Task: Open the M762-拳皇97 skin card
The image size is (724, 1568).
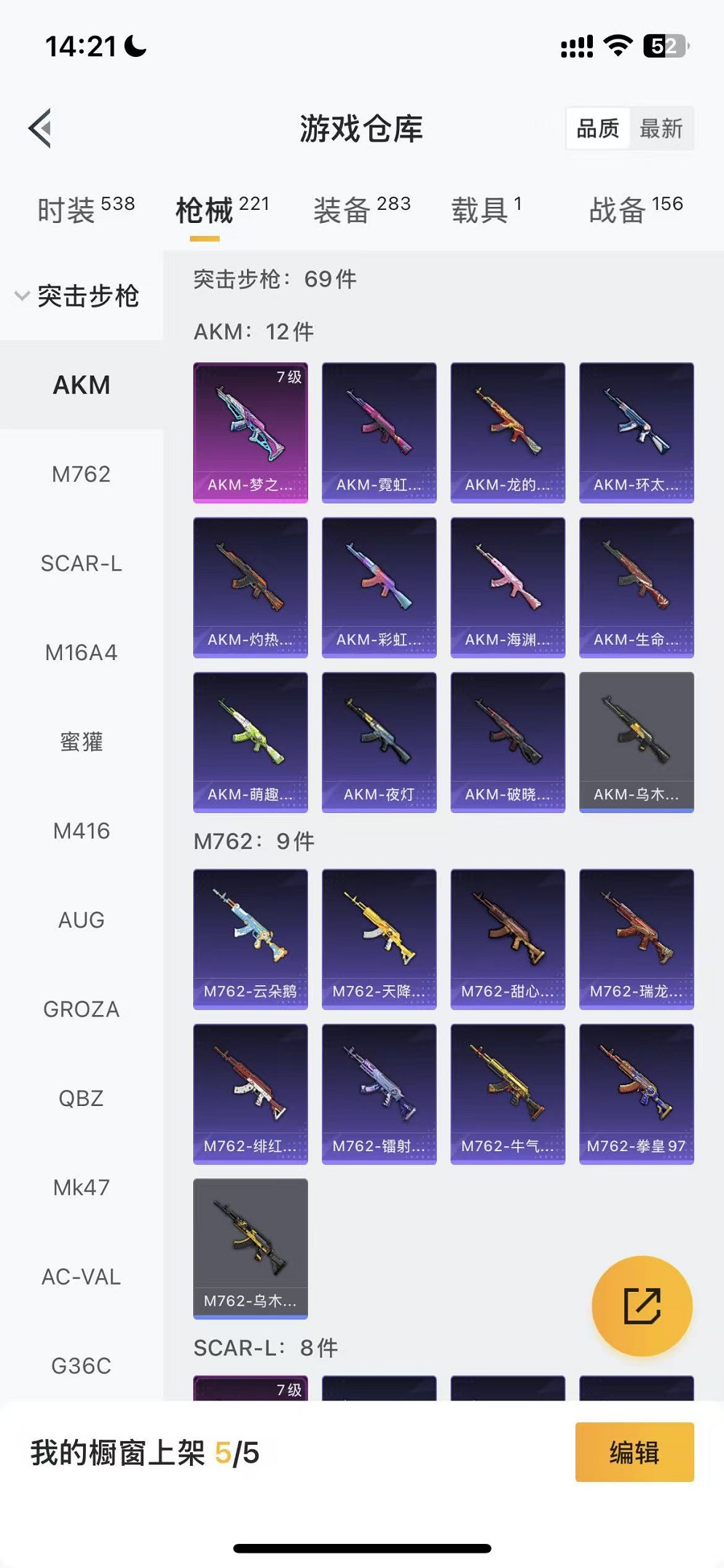Action: click(x=636, y=1094)
